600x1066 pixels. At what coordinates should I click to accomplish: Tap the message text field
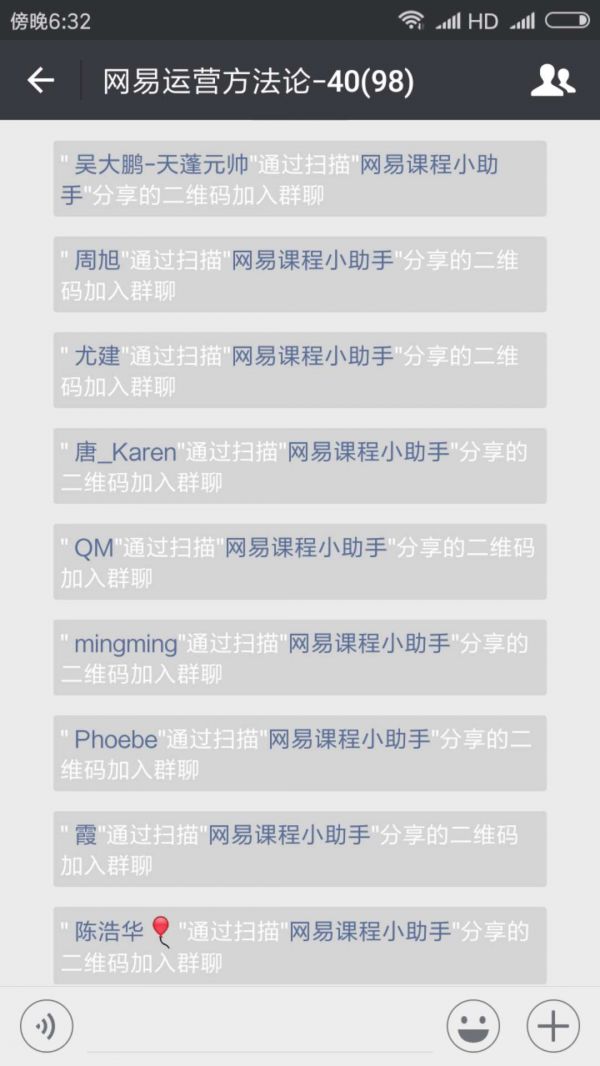point(260,1028)
